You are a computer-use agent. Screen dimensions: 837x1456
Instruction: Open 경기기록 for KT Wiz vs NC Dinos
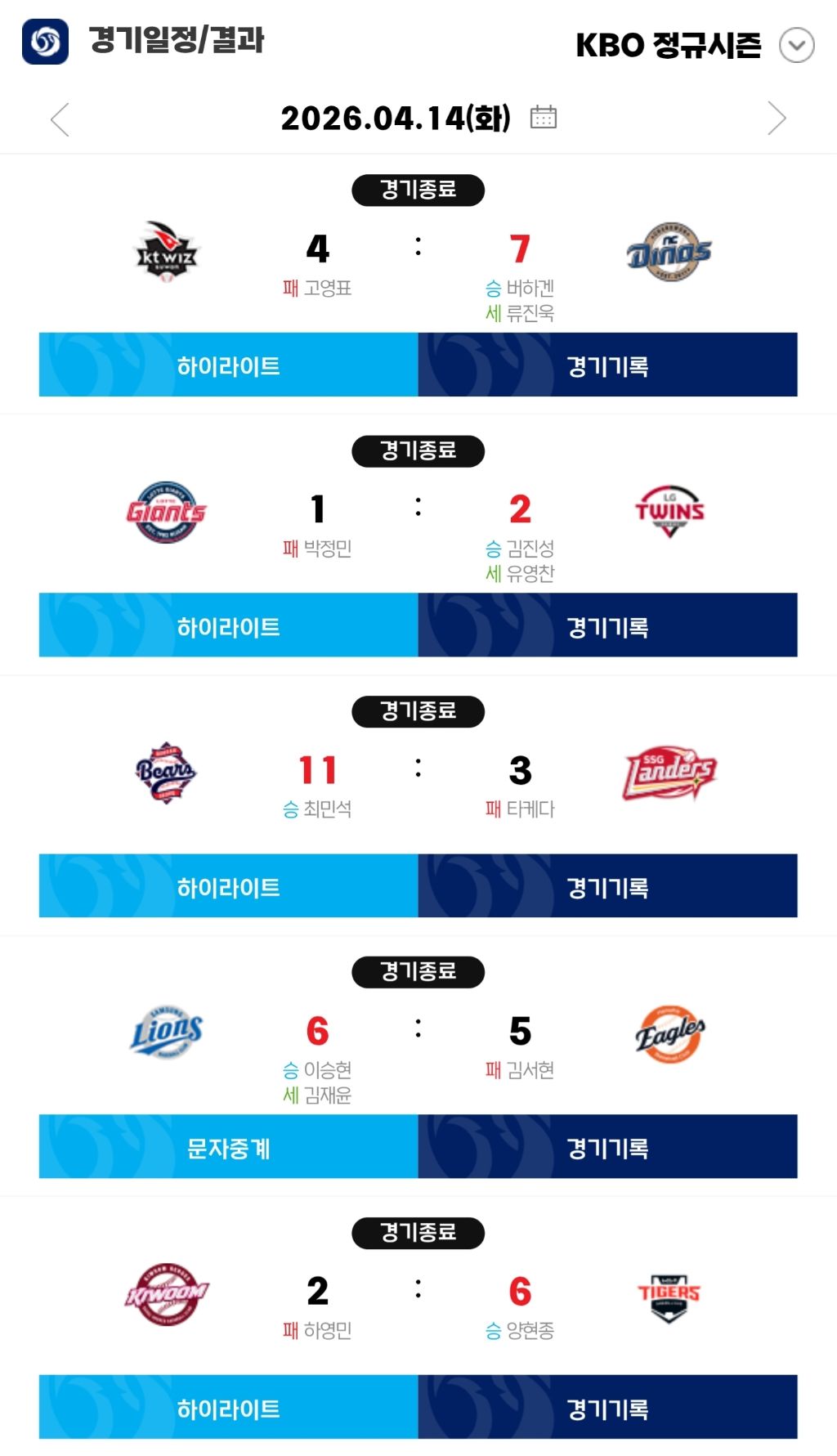click(x=608, y=365)
